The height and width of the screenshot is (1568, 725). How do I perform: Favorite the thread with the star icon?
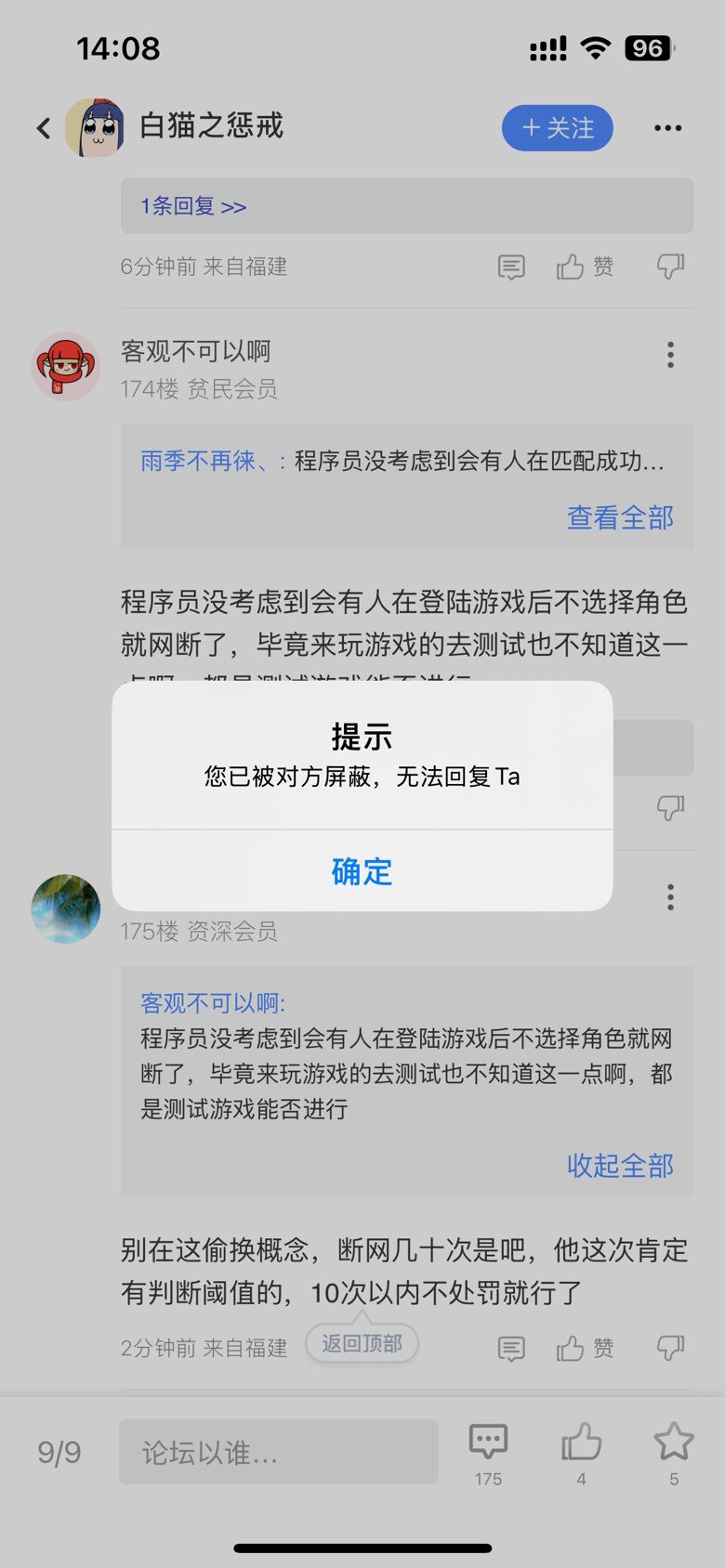pyautogui.click(x=674, y=1452)
